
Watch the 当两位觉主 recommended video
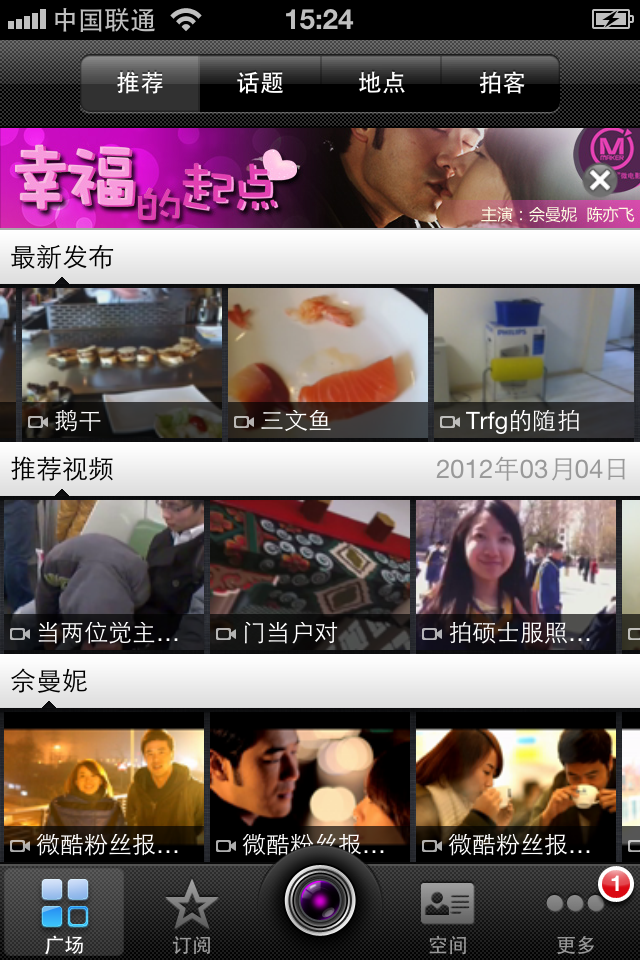pos(104,575)
